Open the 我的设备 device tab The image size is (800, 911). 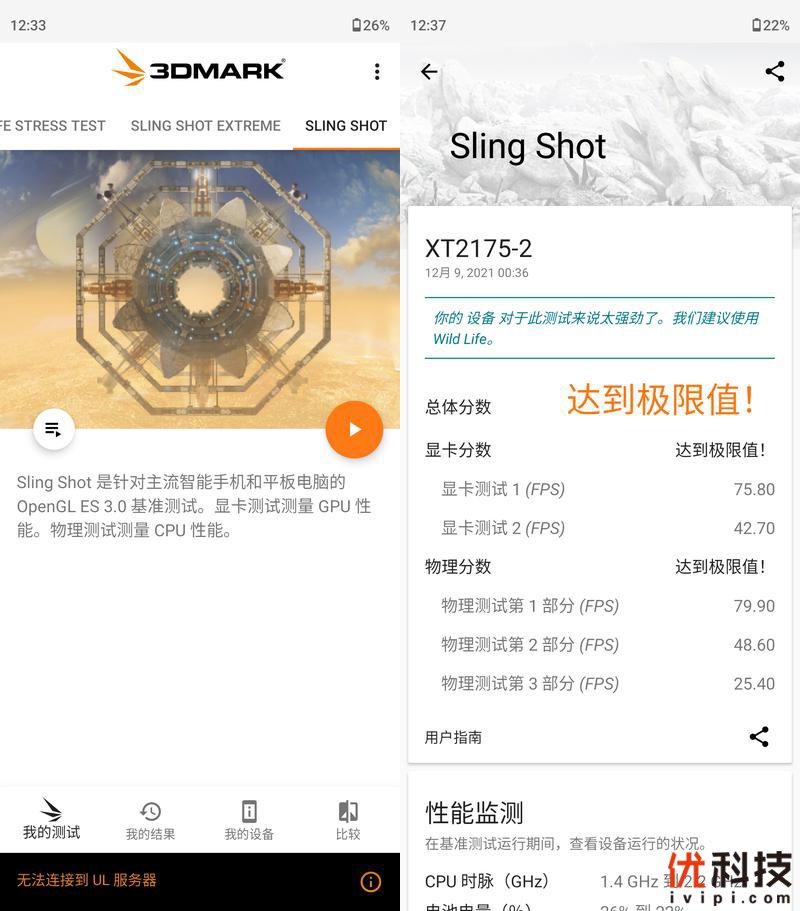pos(249,819)
